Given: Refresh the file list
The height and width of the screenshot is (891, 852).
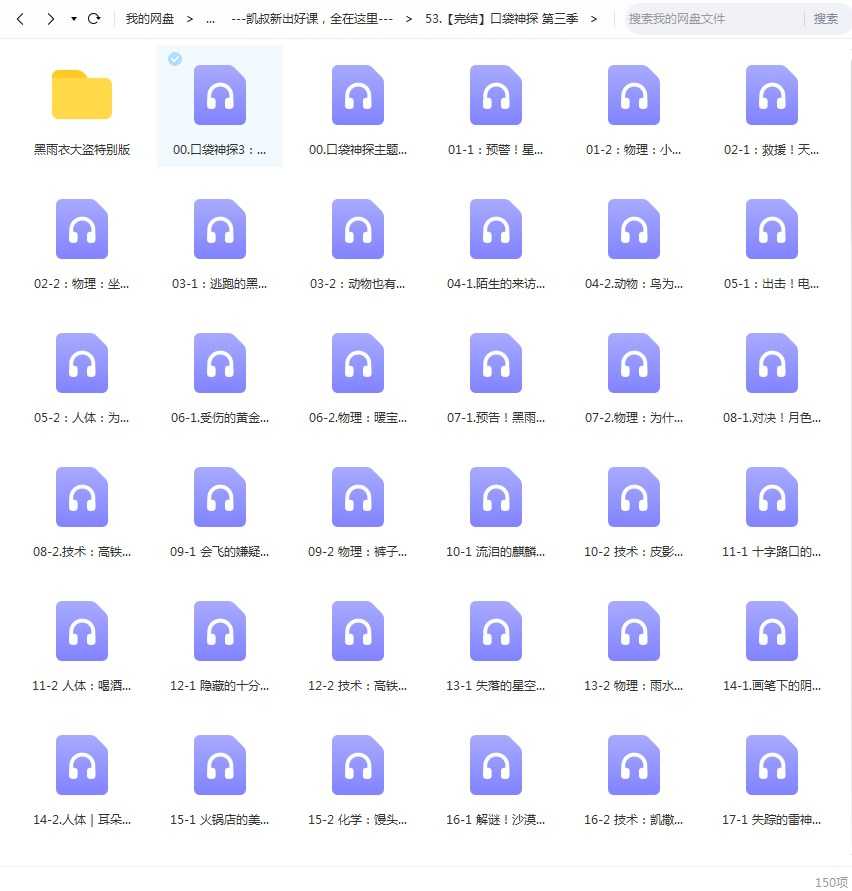Looking at the screenshot, I should click(x=94, y=19).
